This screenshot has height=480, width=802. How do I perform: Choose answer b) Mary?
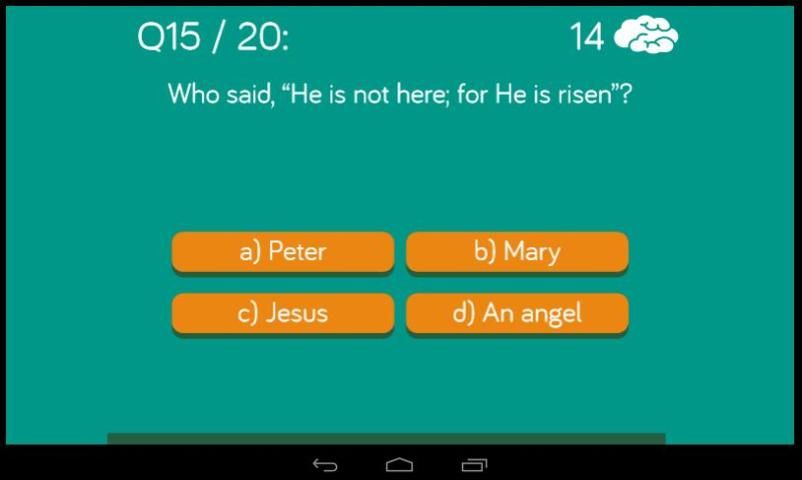[x=517, y=251]
